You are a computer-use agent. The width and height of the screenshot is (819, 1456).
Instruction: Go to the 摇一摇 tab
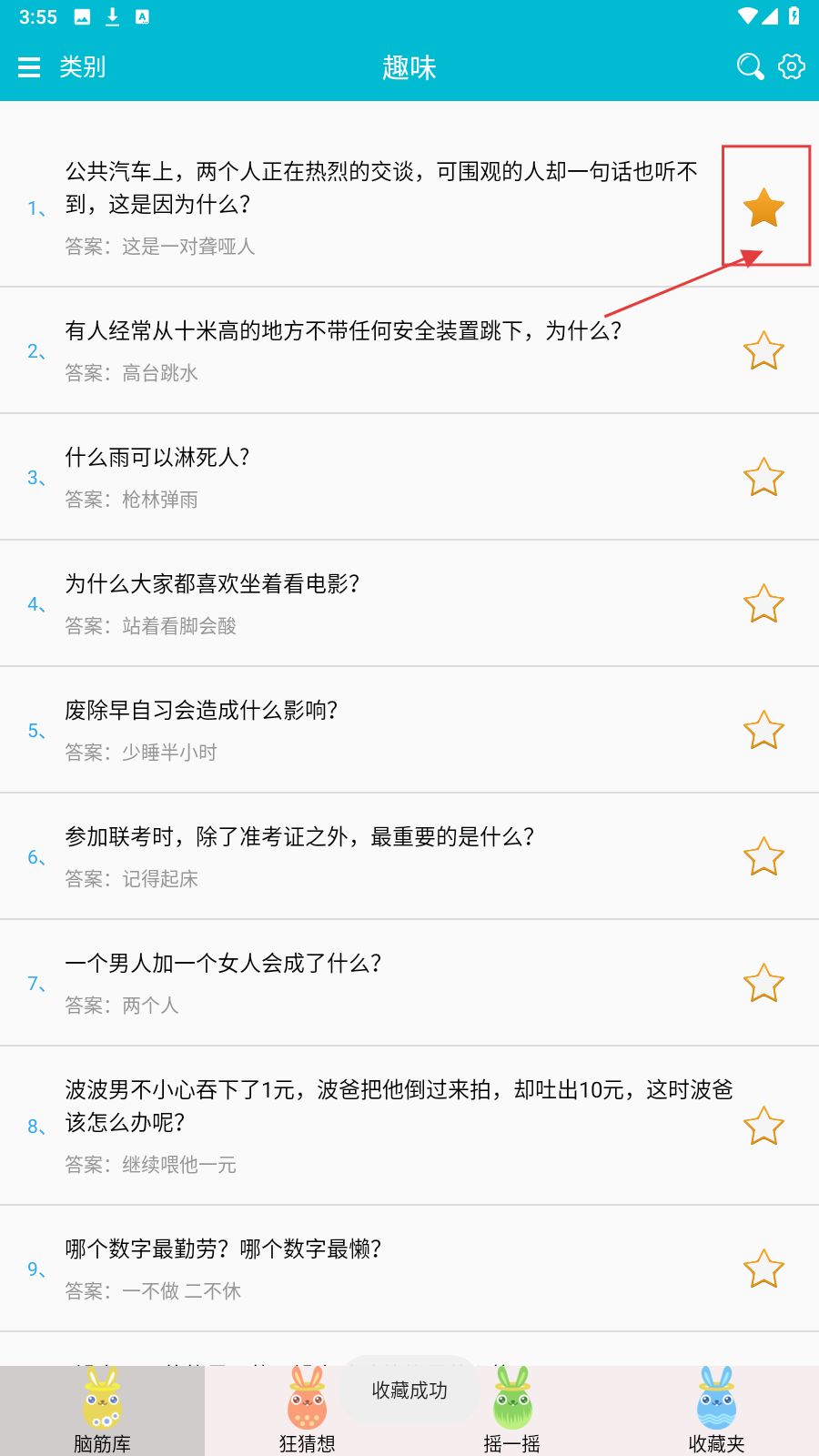(511, 1412)
